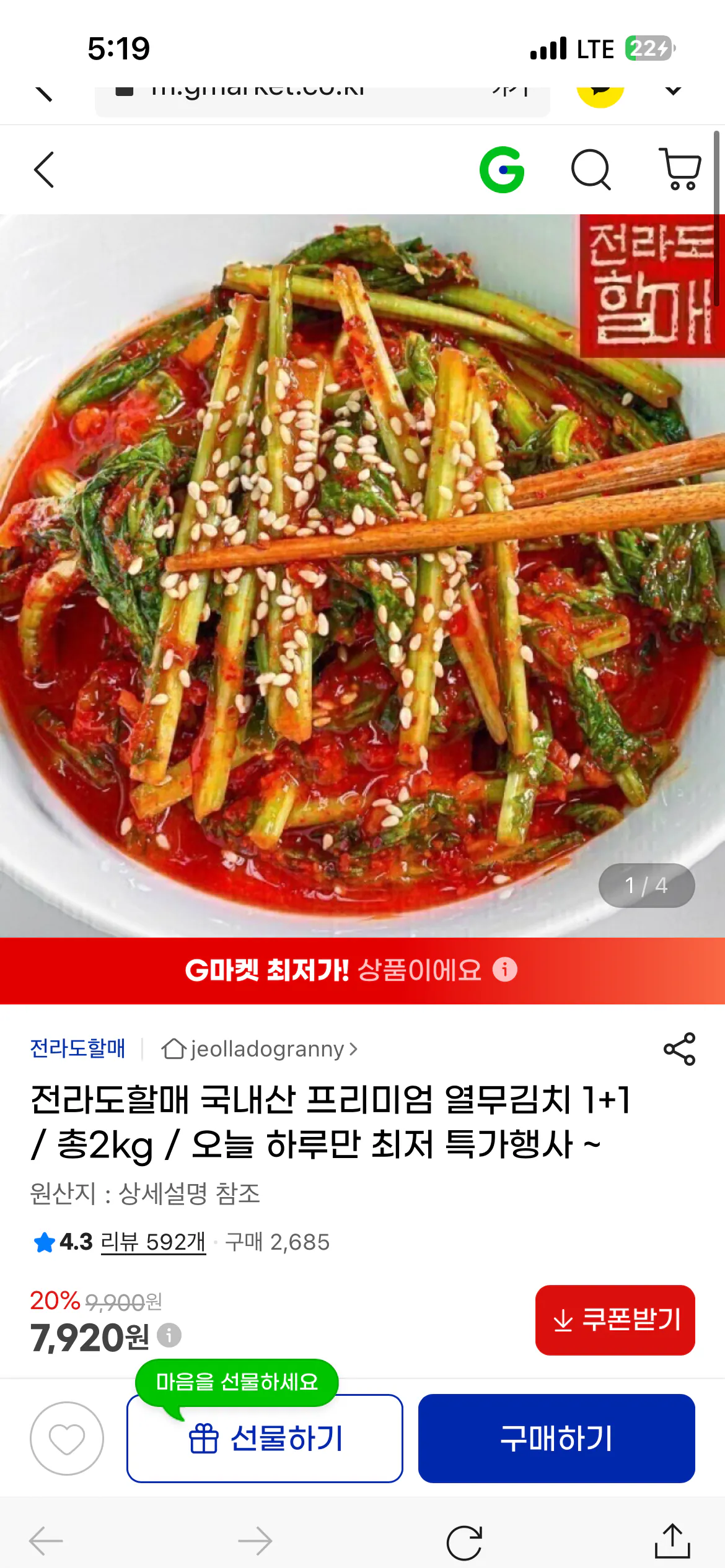Tap the back arrow above the product image
The width and height of the screenshot is (725, 1568).
pos(43,170)
